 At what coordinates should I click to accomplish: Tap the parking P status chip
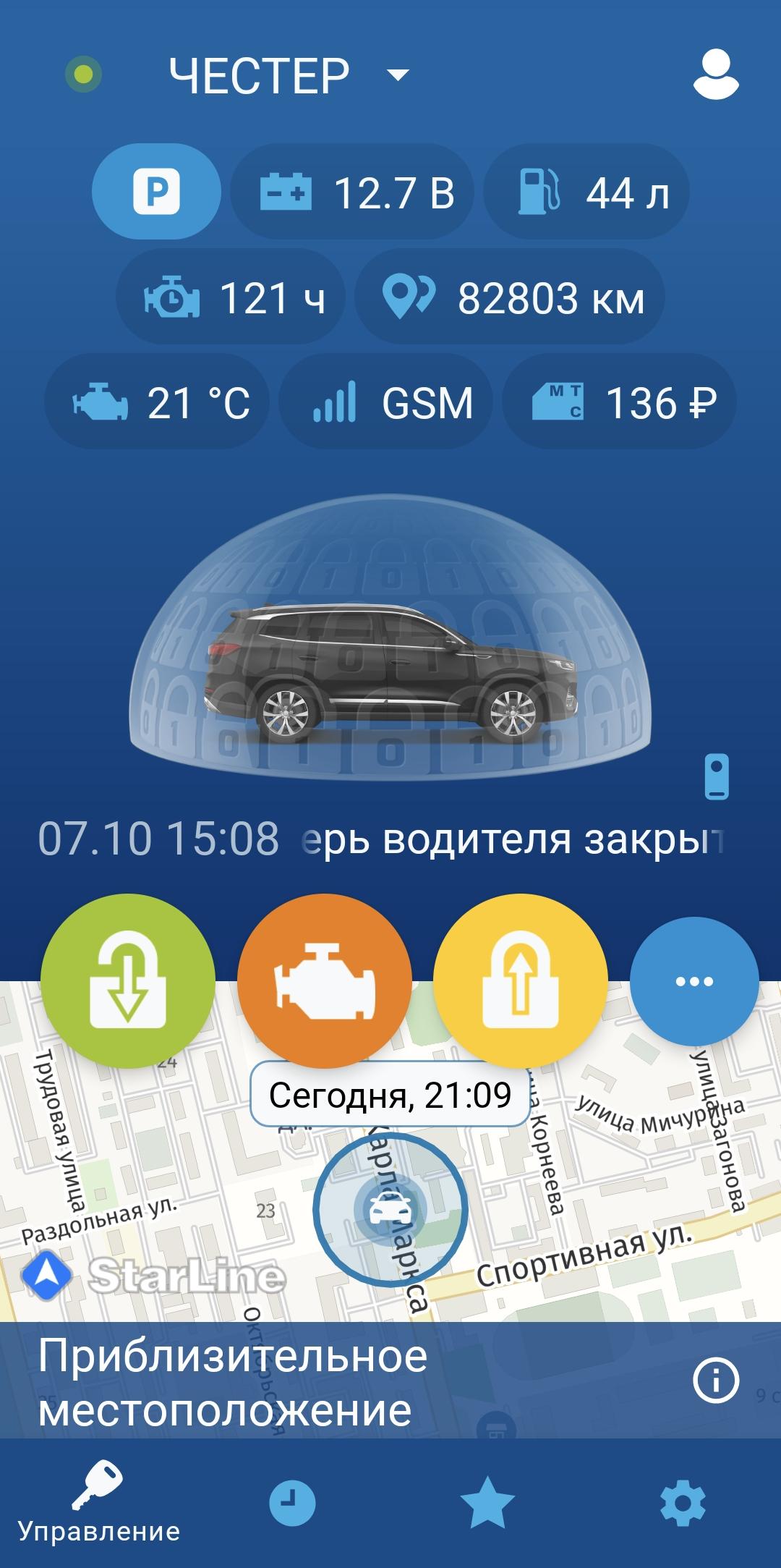point(156,192)
